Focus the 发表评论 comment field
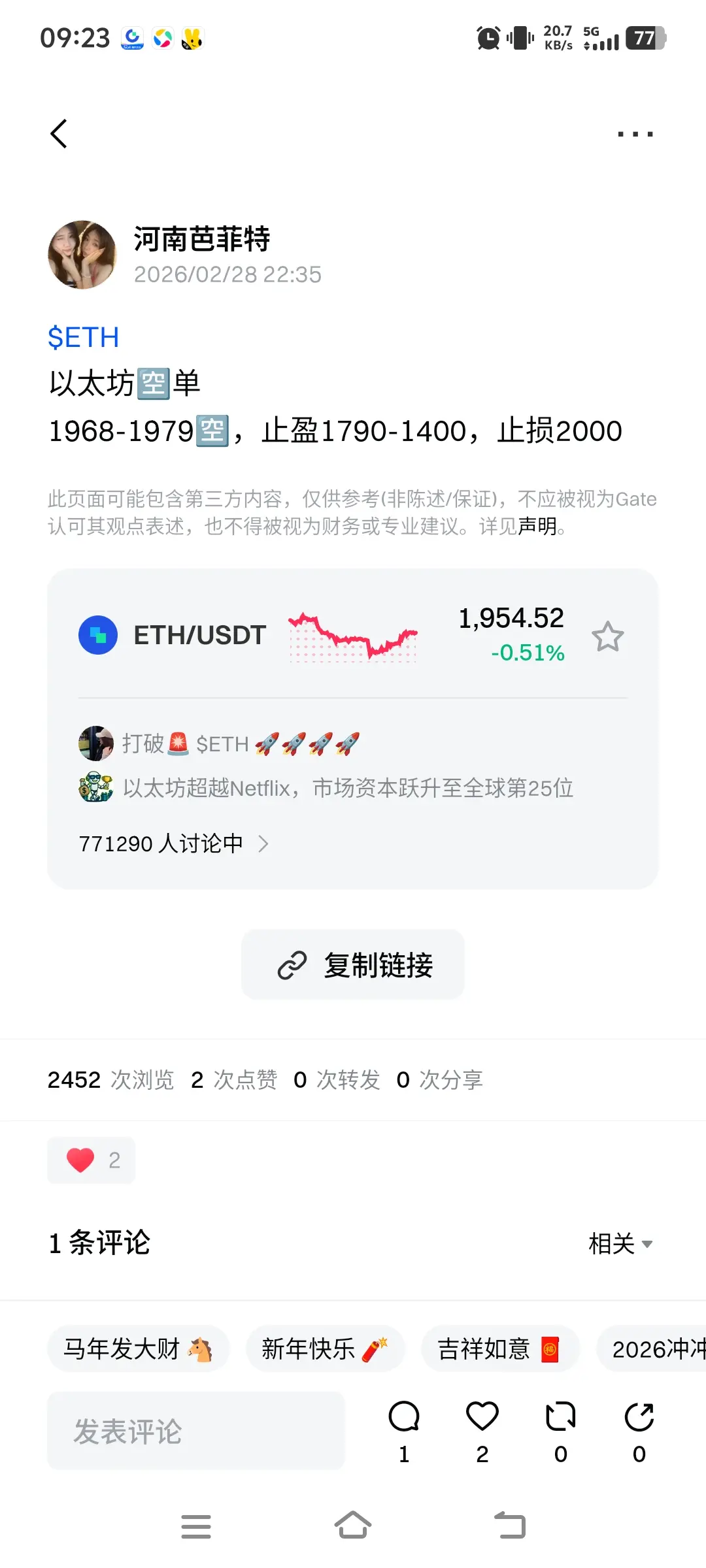Image resolution: width=706 pixels, height=1568 pixels. tap(195, 1431)
